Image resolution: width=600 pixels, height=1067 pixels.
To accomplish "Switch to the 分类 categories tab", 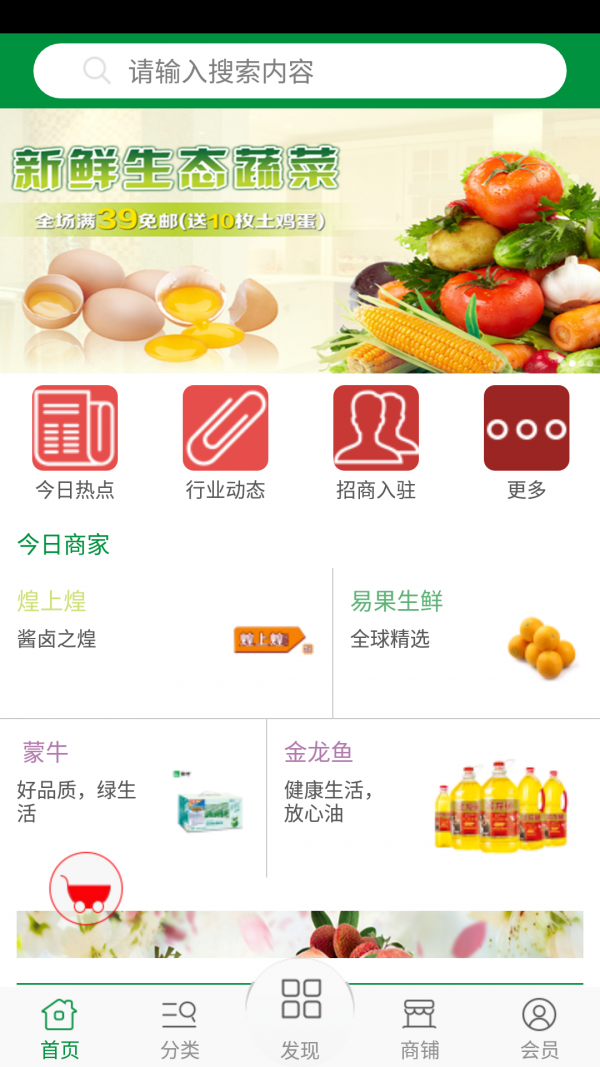I will click(x=180, y=1028).
